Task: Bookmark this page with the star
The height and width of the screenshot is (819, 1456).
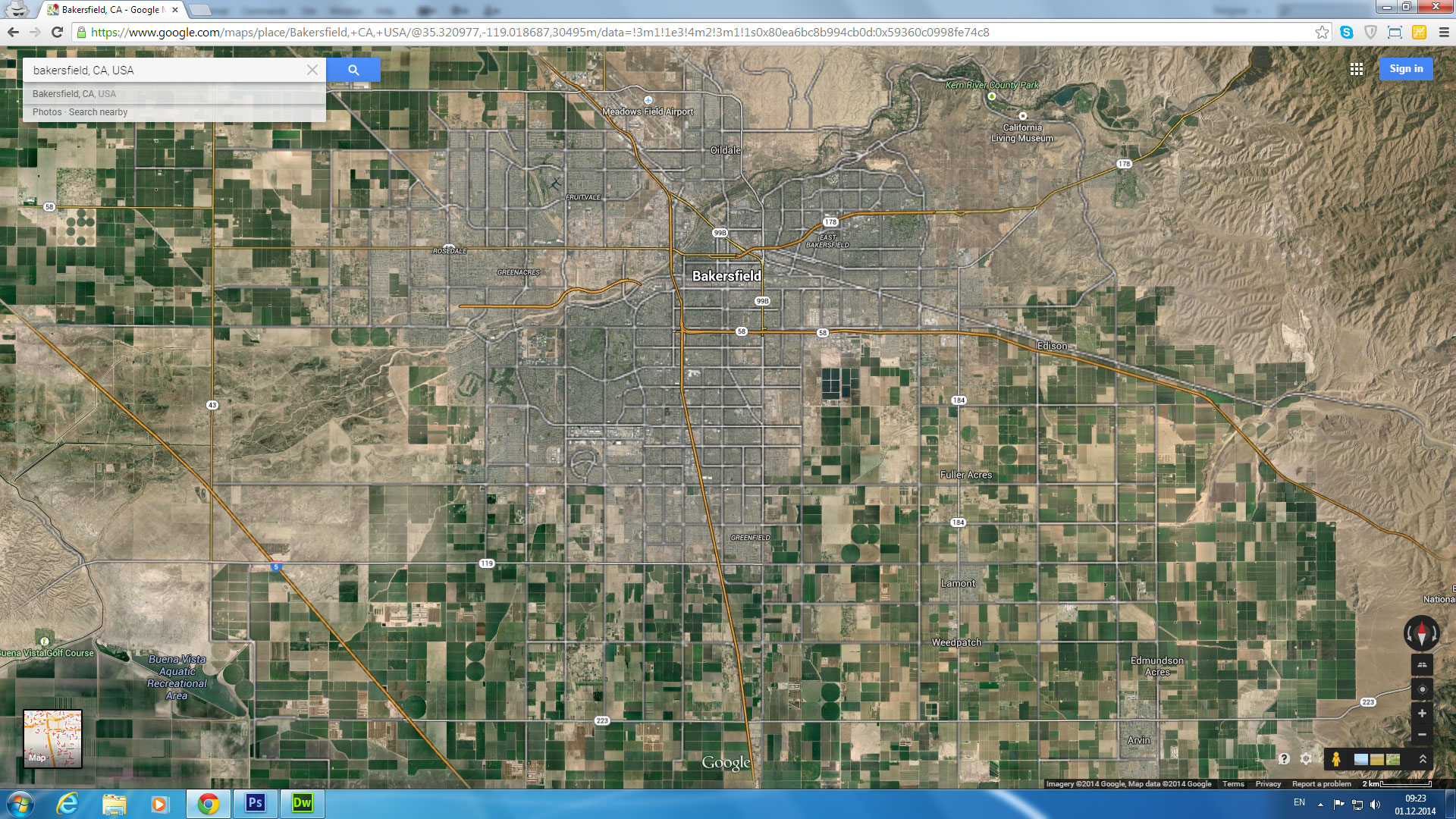Action: [1322, 32]
